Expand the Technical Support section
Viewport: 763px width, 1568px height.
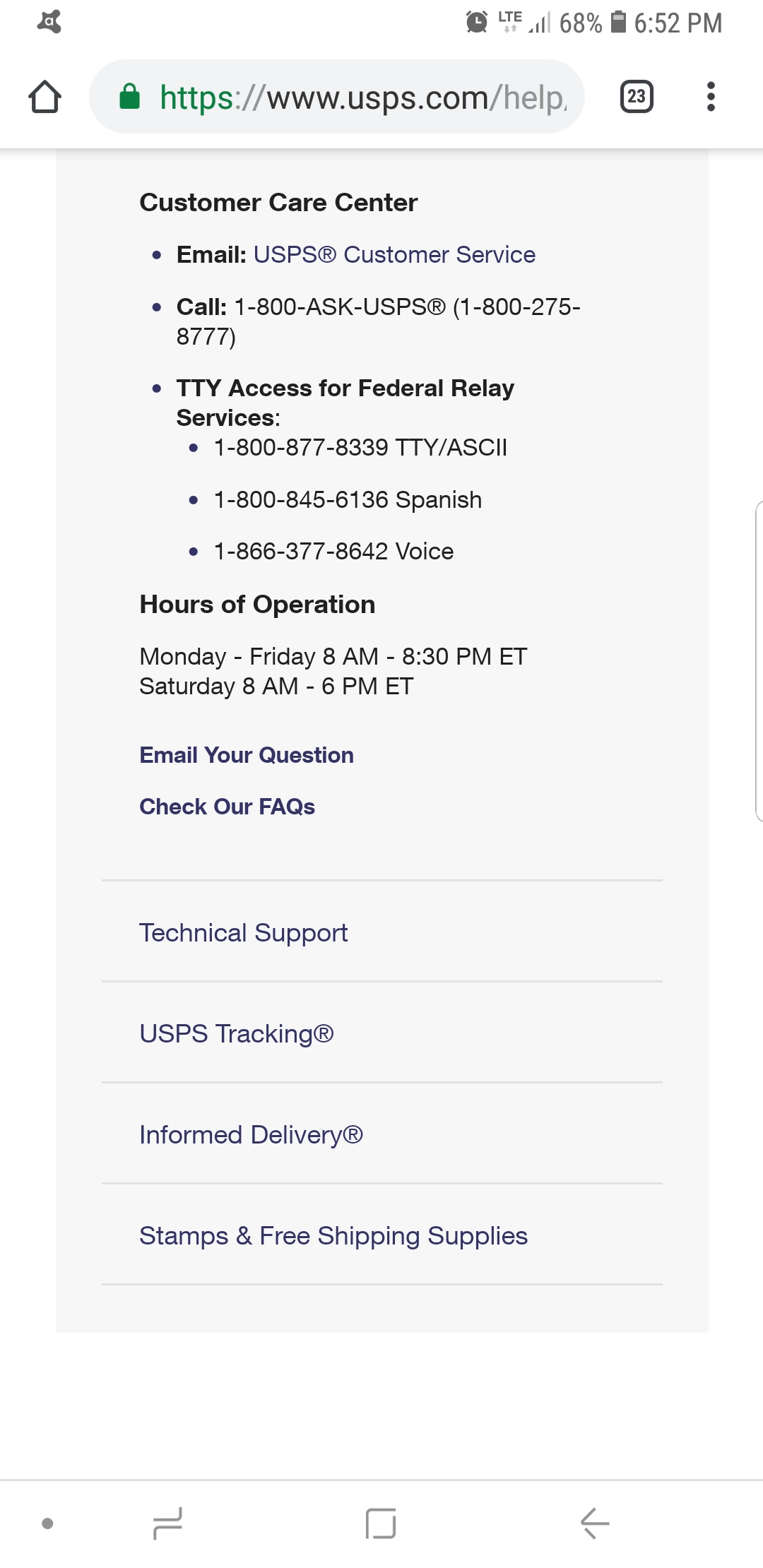pos(243,932)
